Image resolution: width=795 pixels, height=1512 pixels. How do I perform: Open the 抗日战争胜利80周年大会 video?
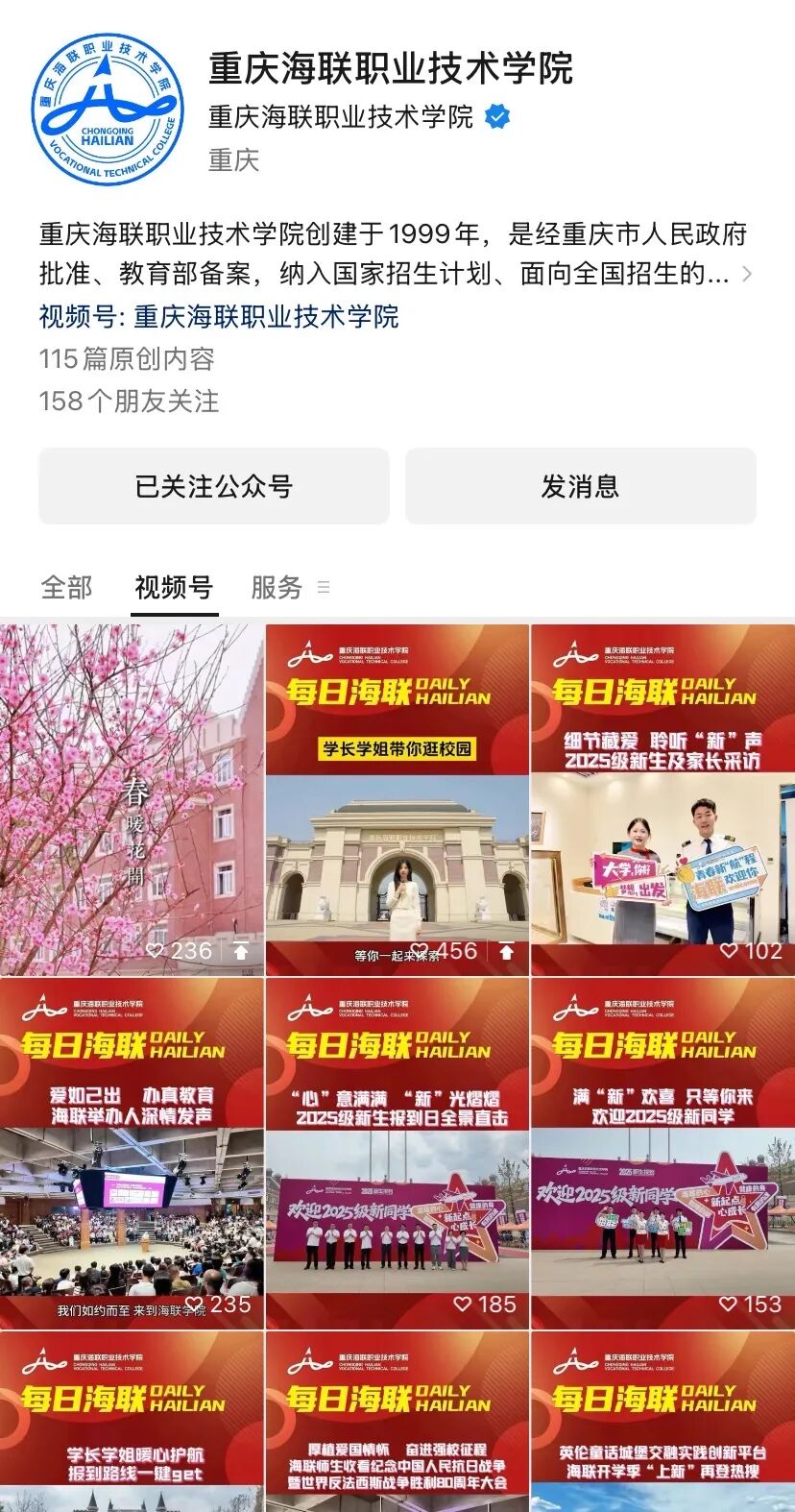[x=397, y=1422]
